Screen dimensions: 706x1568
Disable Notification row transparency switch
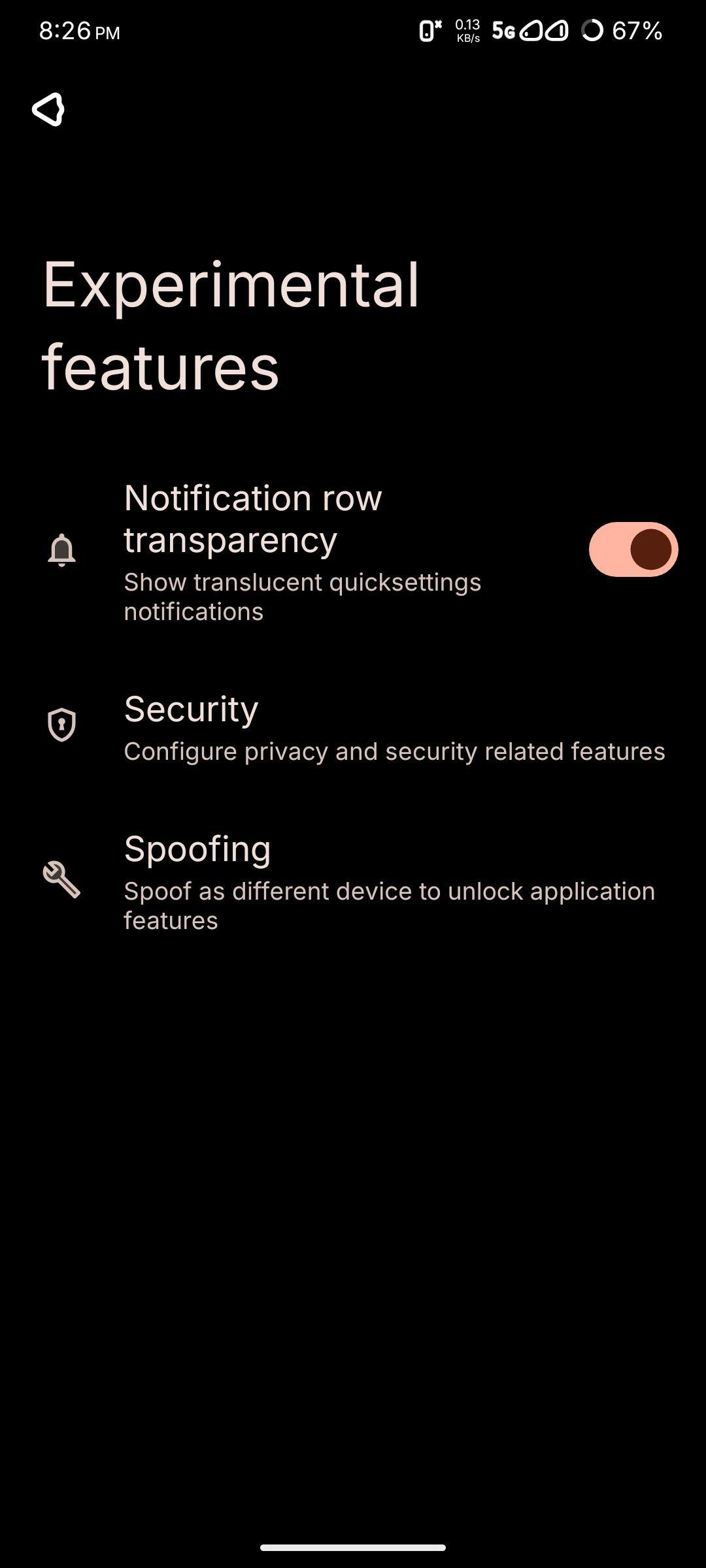click(633, 549)
